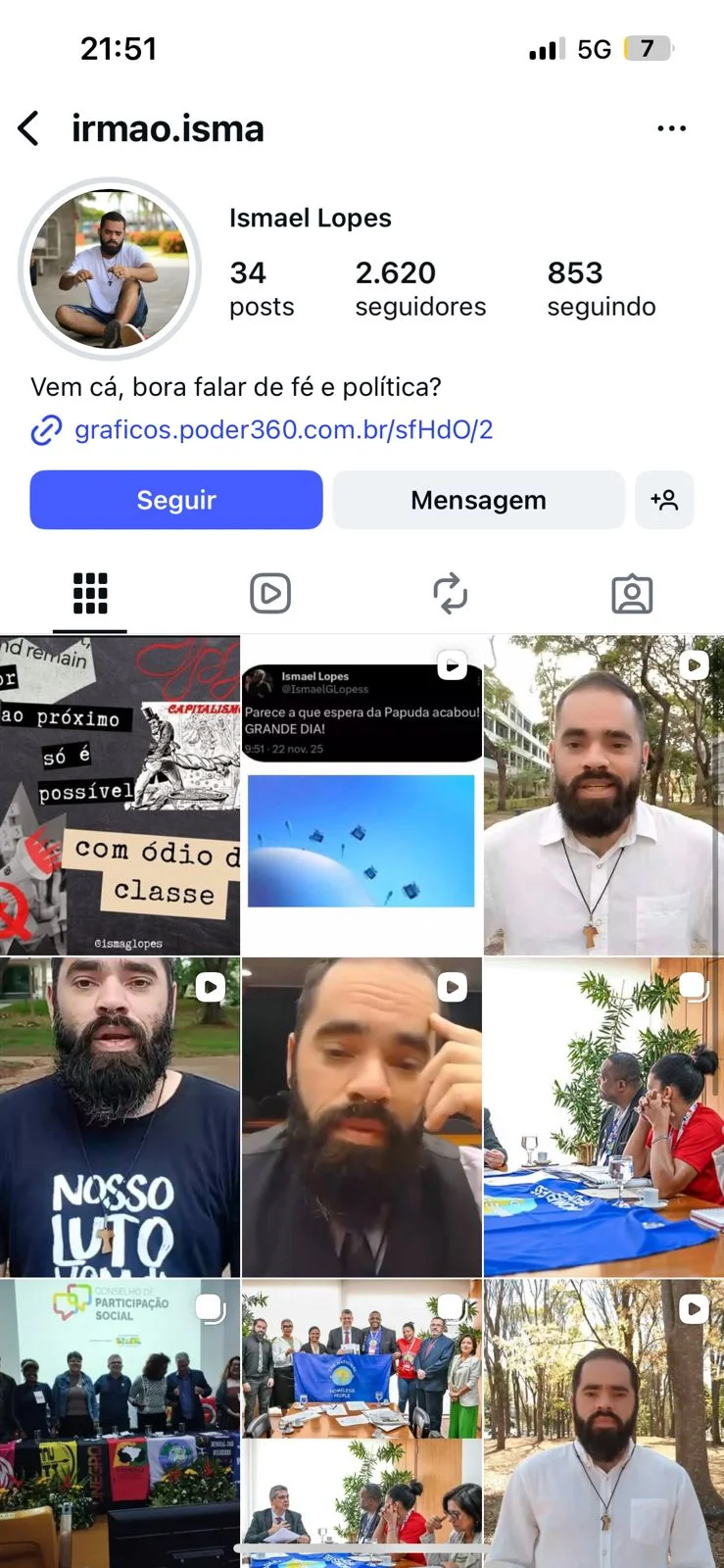
Task: Send a message via Mensagem
Action: coord(478,500)
